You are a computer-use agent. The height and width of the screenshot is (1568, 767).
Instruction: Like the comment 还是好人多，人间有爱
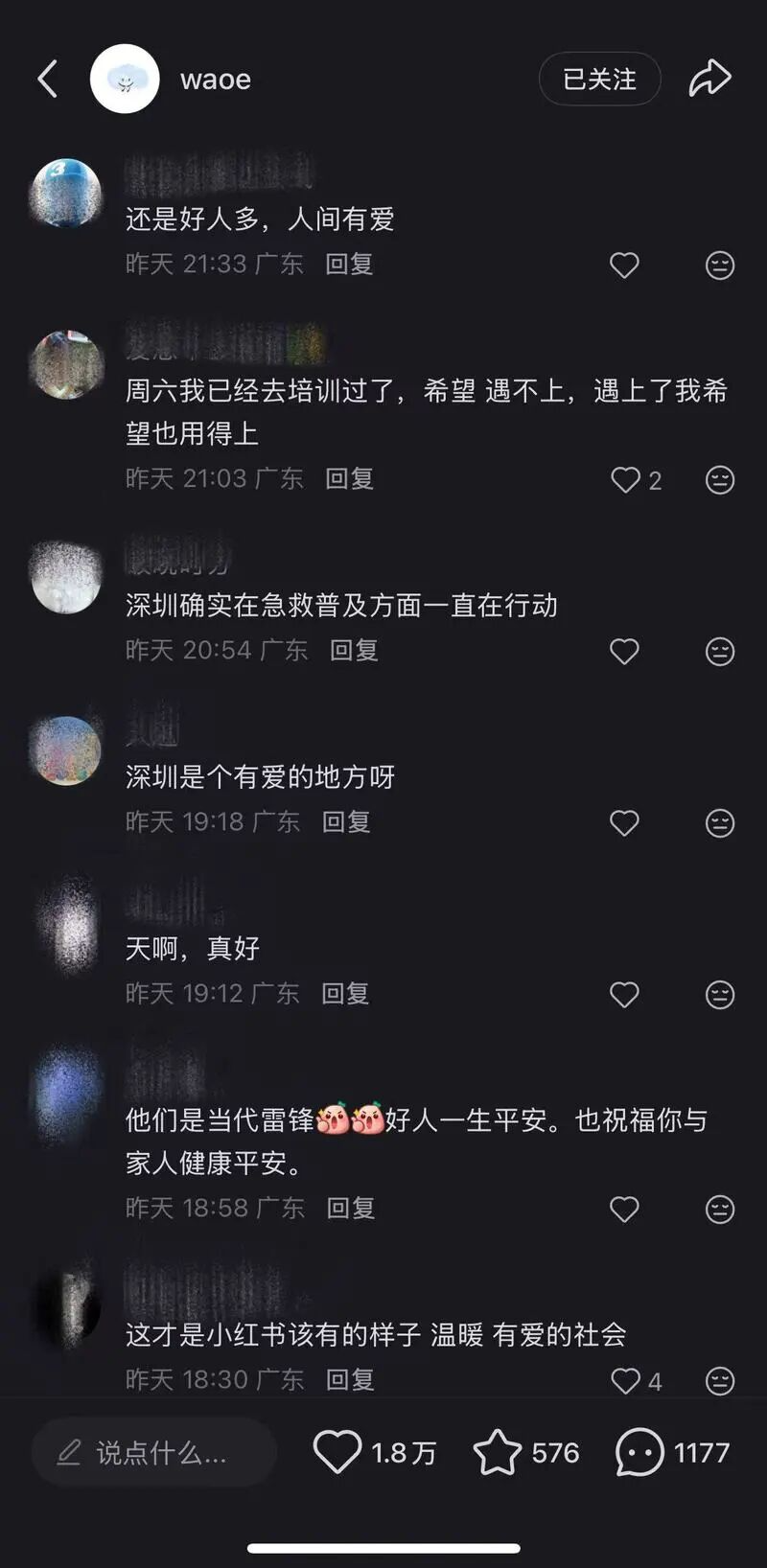coord(624,265)
